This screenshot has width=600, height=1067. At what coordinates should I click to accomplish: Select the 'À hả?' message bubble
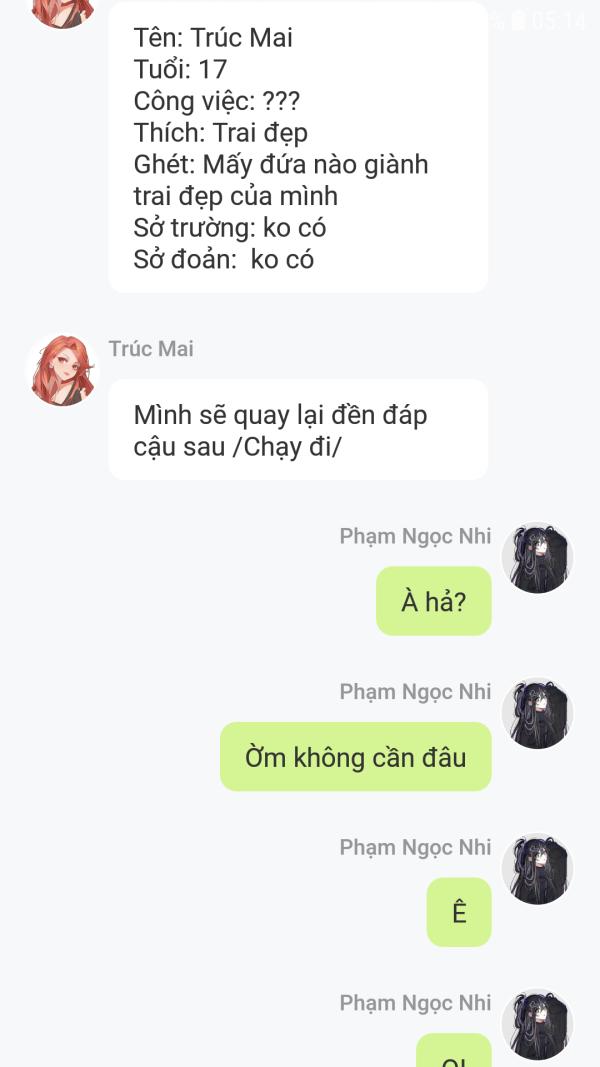point(433,601)
